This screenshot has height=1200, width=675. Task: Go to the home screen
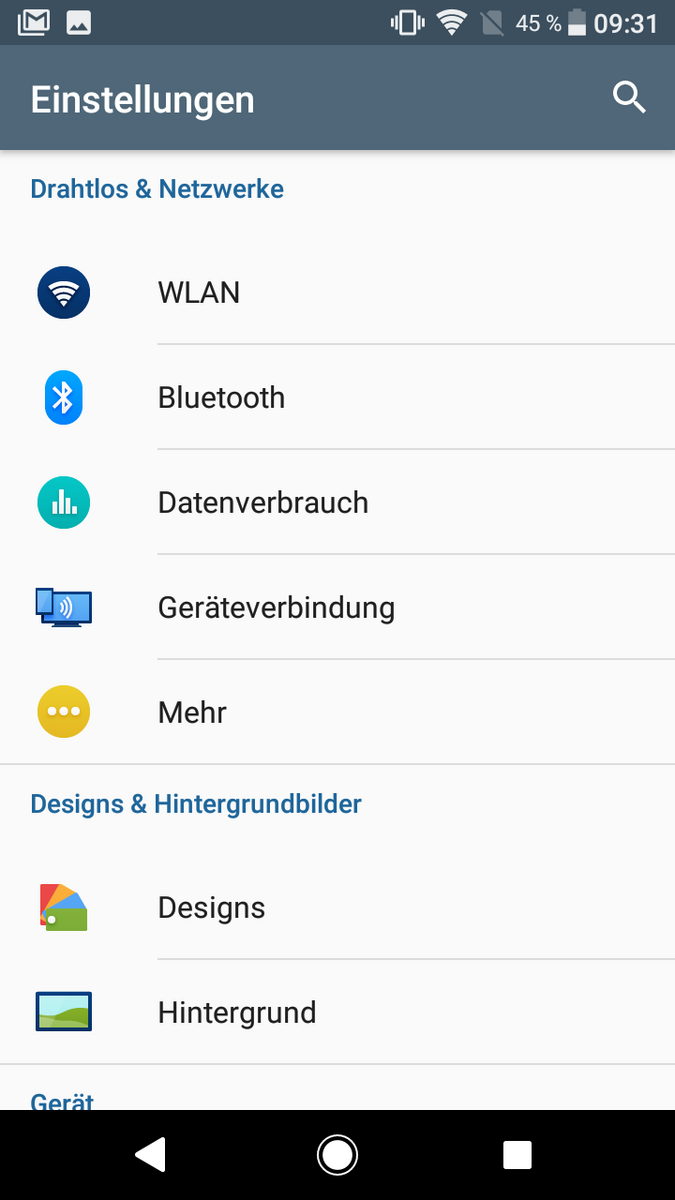[x=337, y=1155]
